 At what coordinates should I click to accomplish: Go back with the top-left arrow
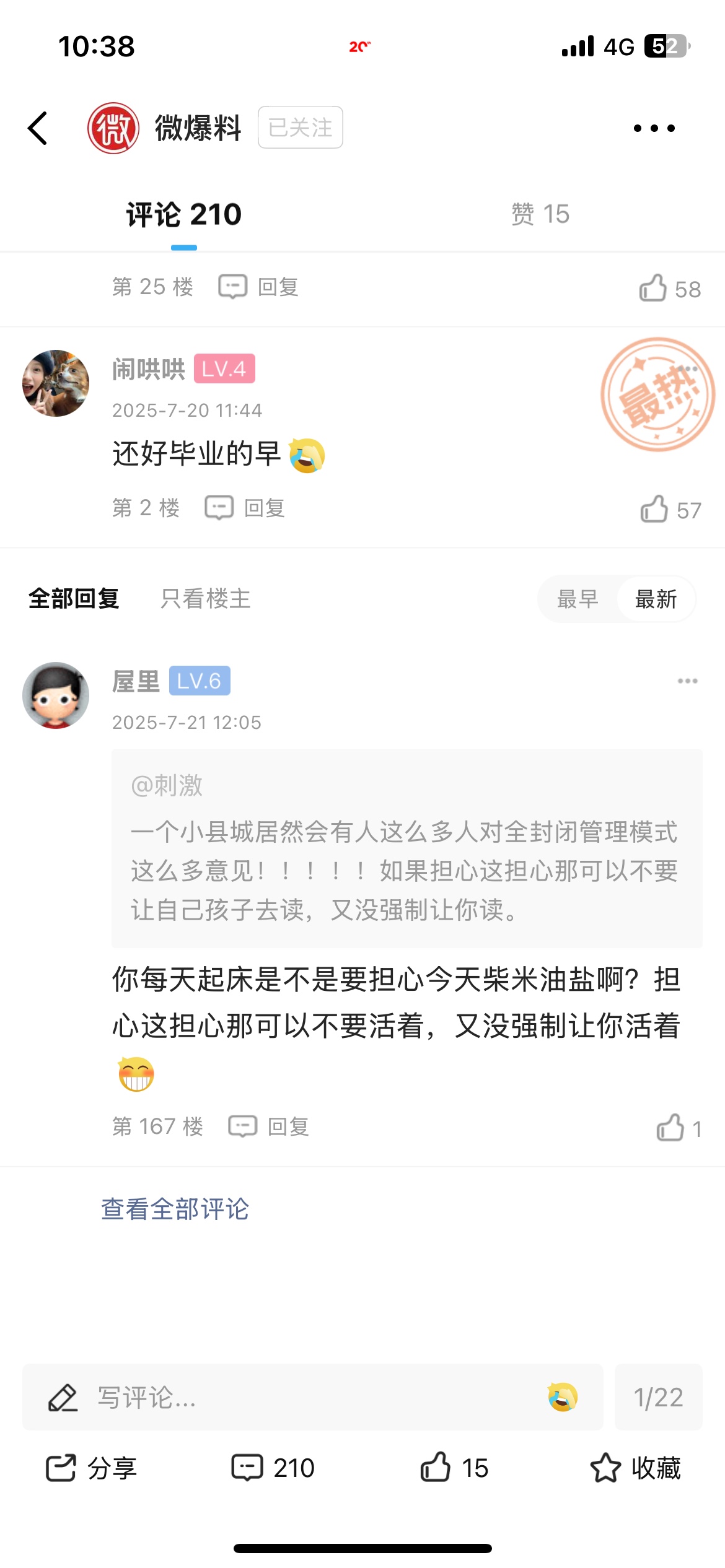(38, 128)
